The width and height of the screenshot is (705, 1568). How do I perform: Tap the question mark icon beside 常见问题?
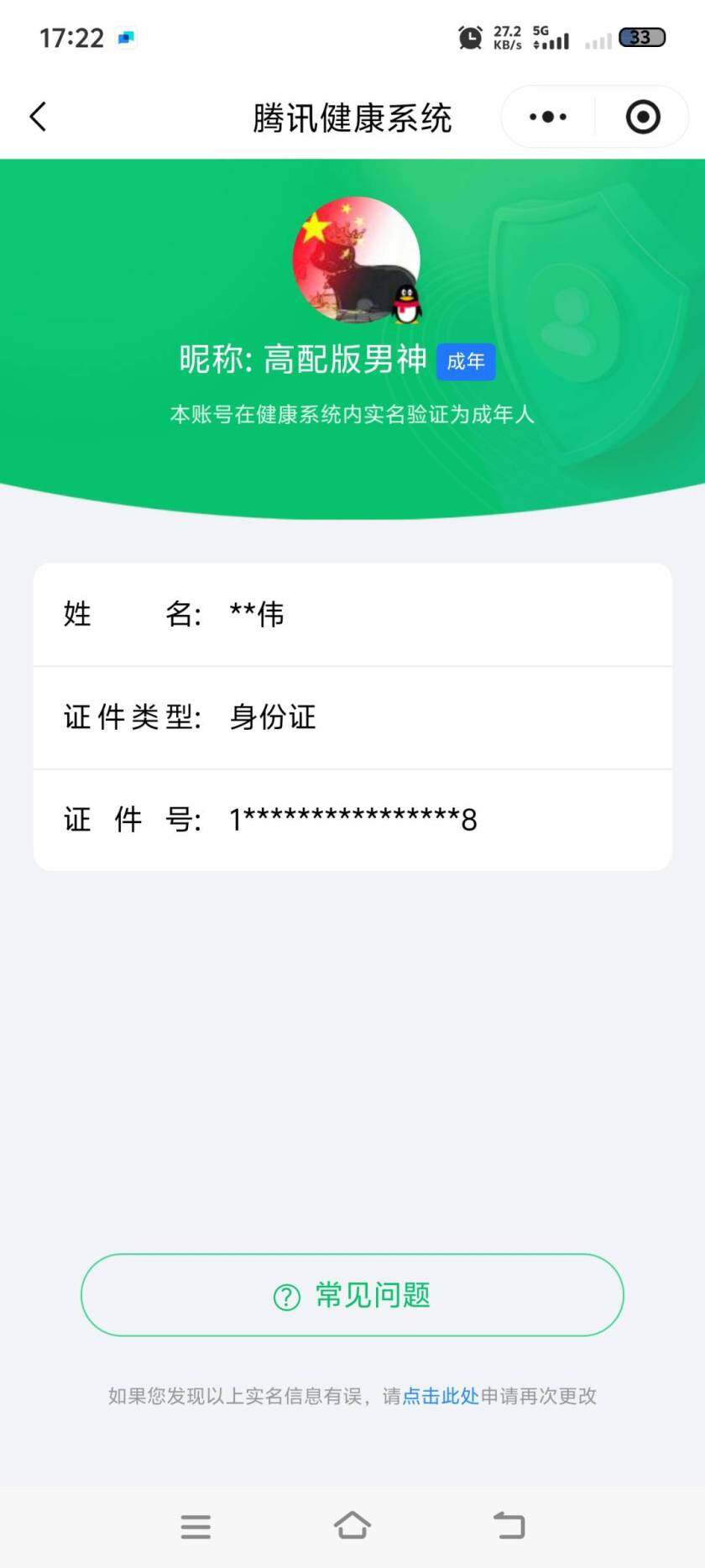coord(286,1296)
